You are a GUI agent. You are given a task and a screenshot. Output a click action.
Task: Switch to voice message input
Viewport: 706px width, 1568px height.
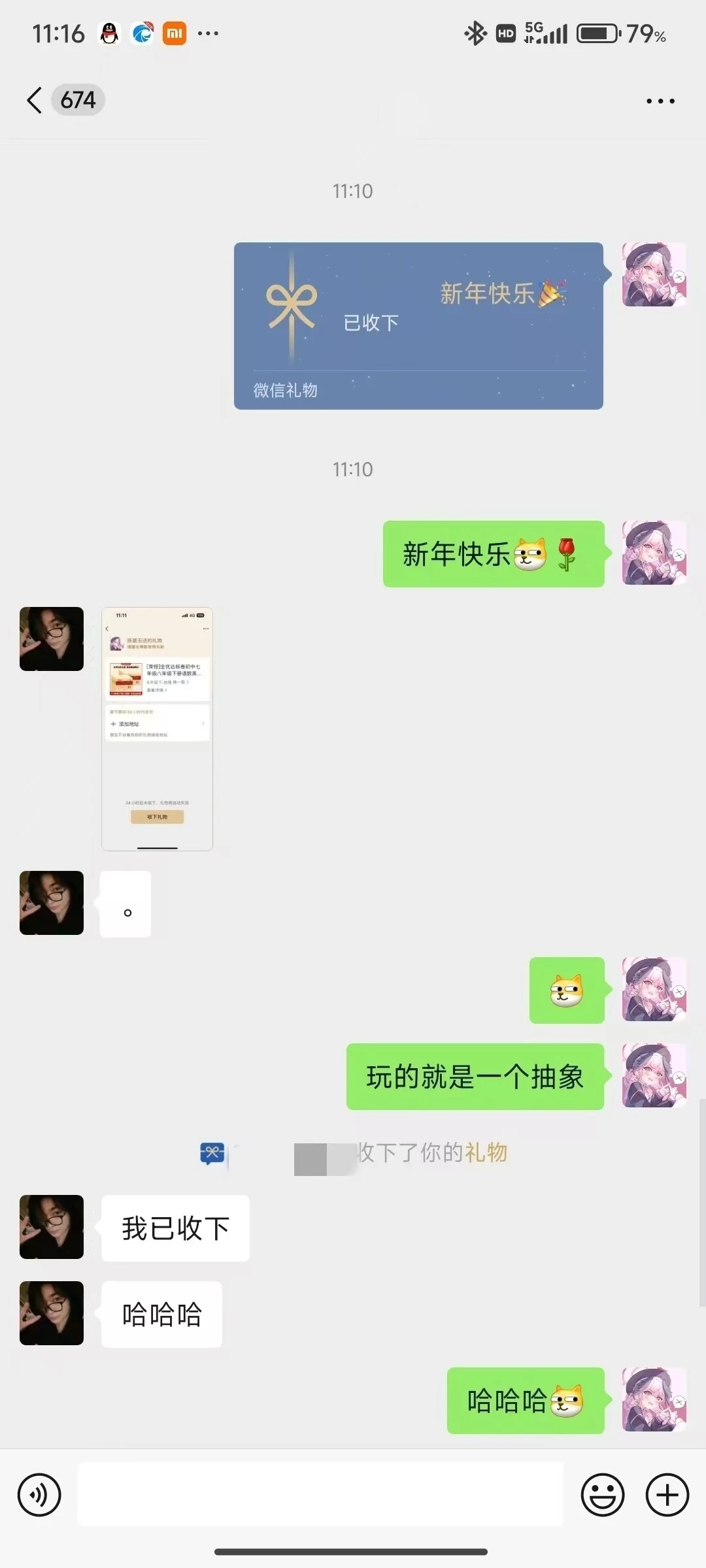click(x=39, y=1495)
